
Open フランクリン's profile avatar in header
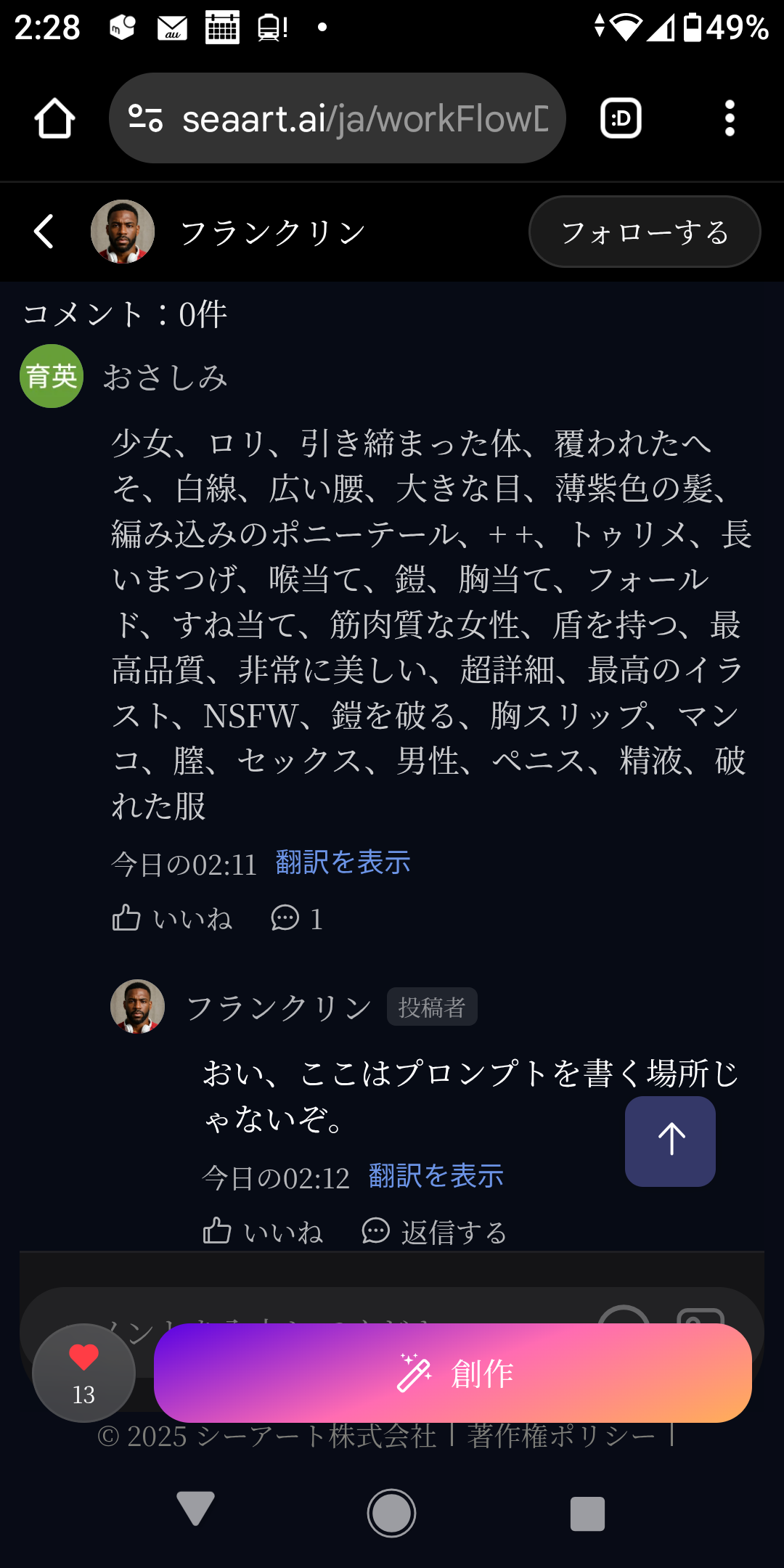[122, 232]
